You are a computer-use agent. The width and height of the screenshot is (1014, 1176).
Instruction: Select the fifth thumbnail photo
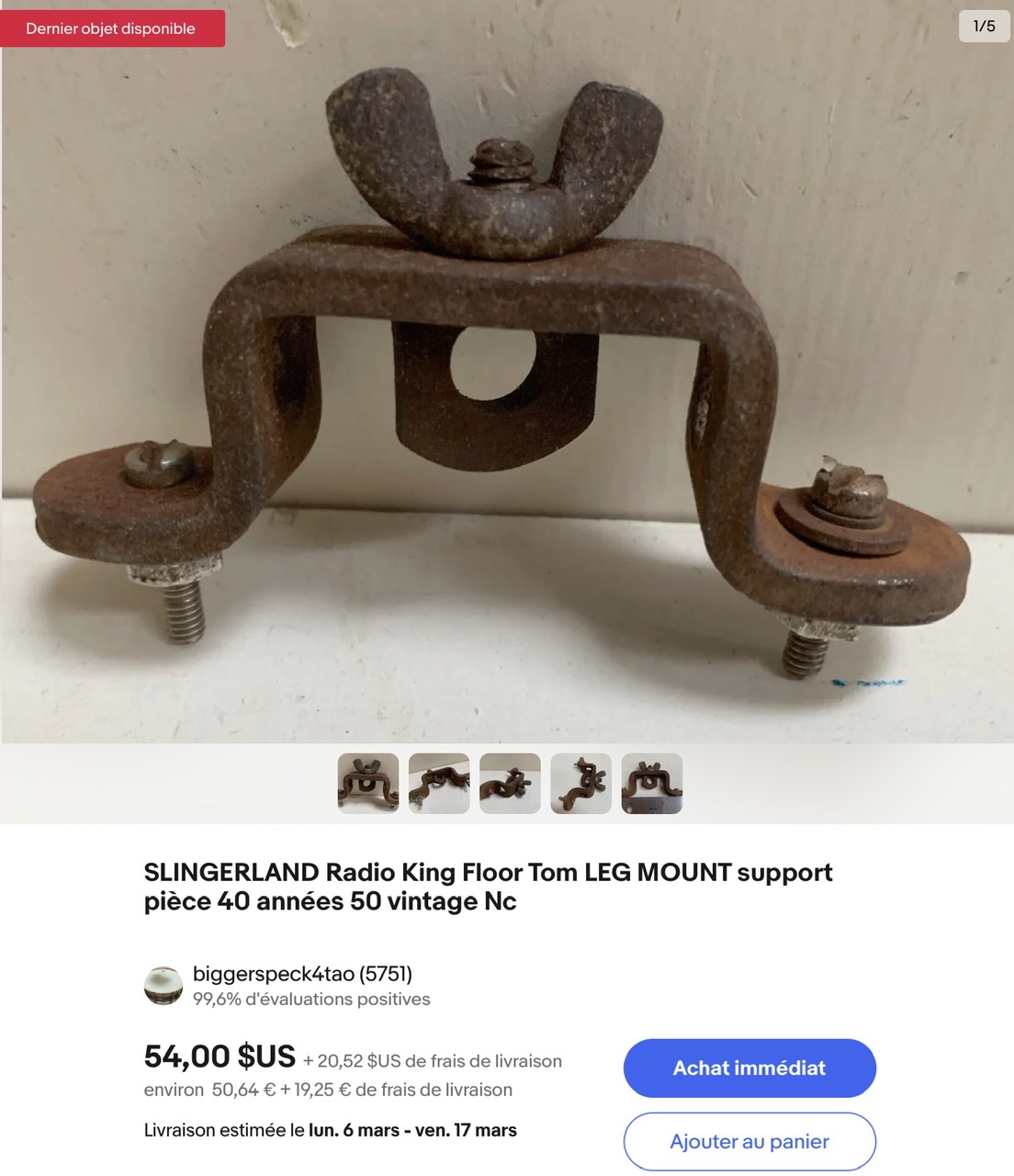[652, 784]
